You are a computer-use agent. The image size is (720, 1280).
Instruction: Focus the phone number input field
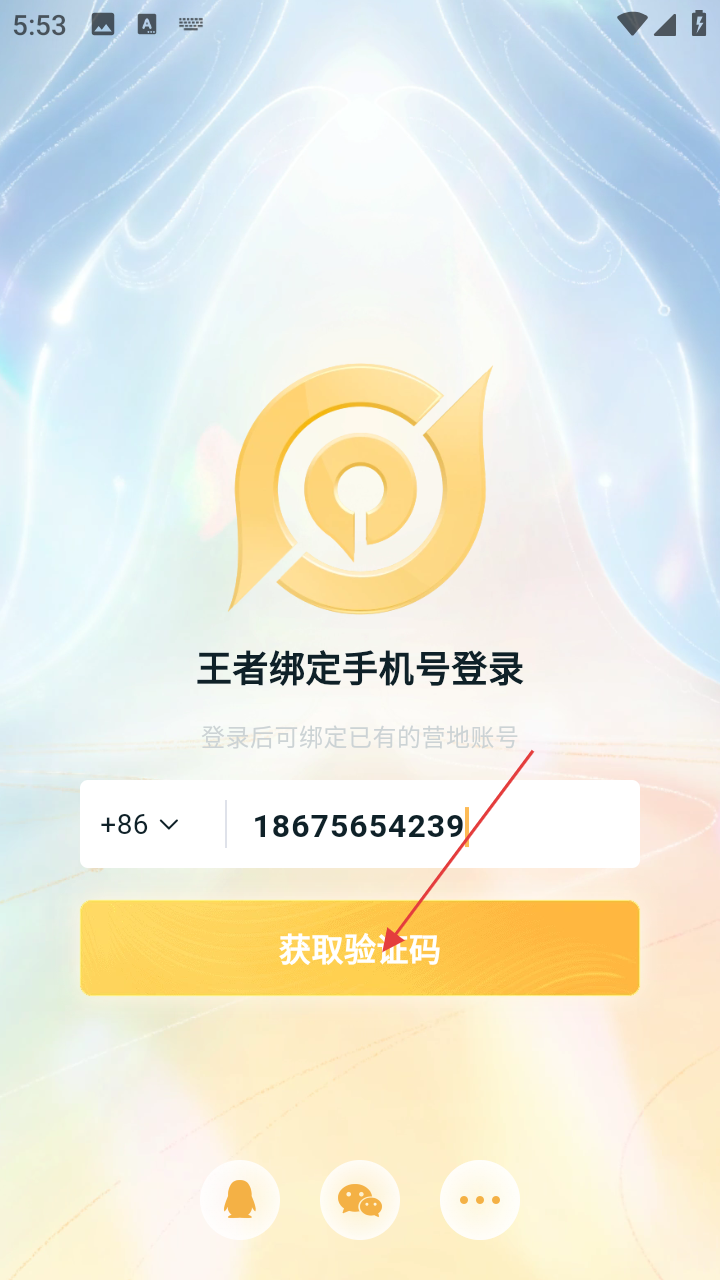coord(430,825)
